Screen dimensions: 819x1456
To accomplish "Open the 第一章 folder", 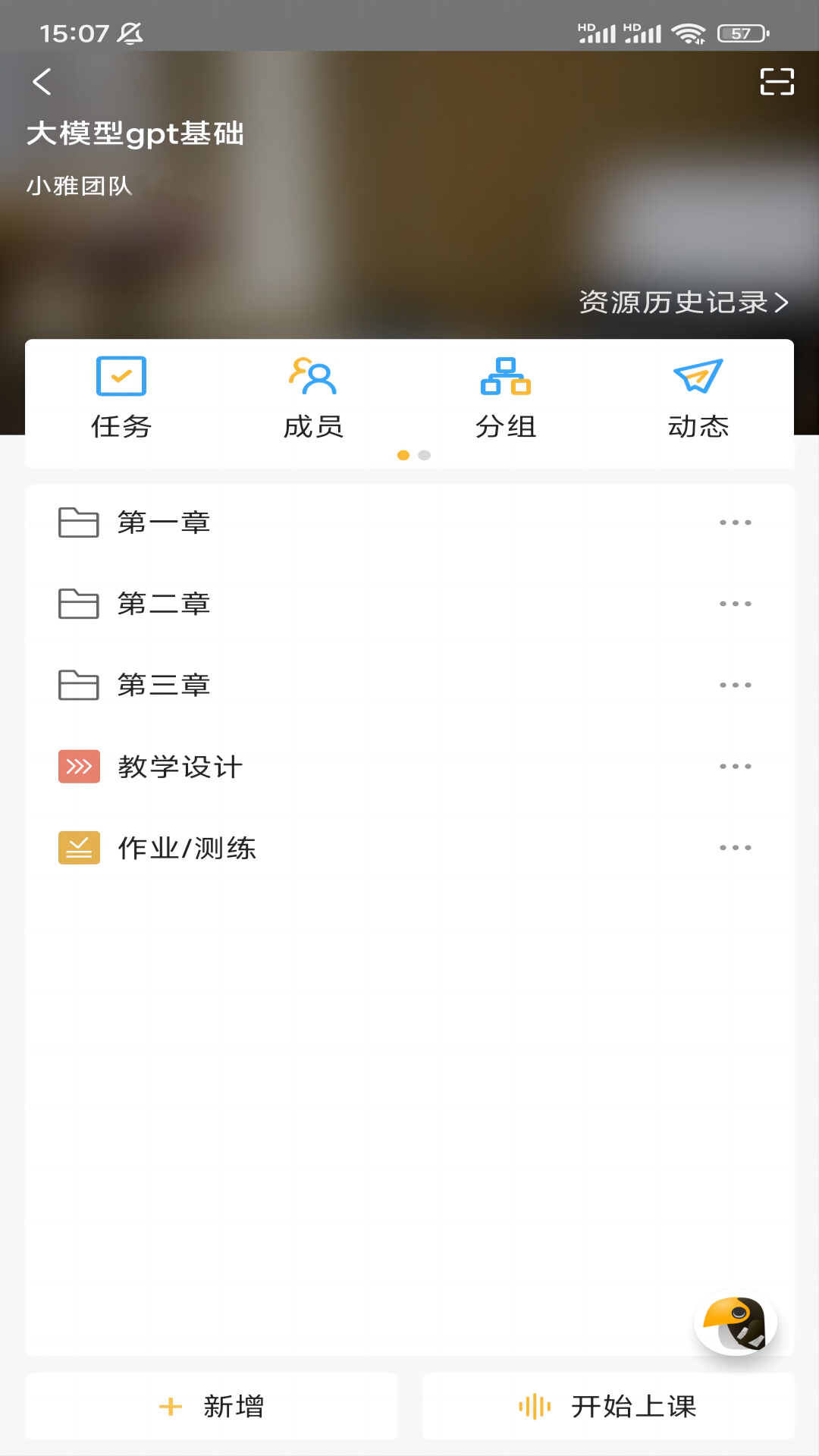I will (164, 521).
